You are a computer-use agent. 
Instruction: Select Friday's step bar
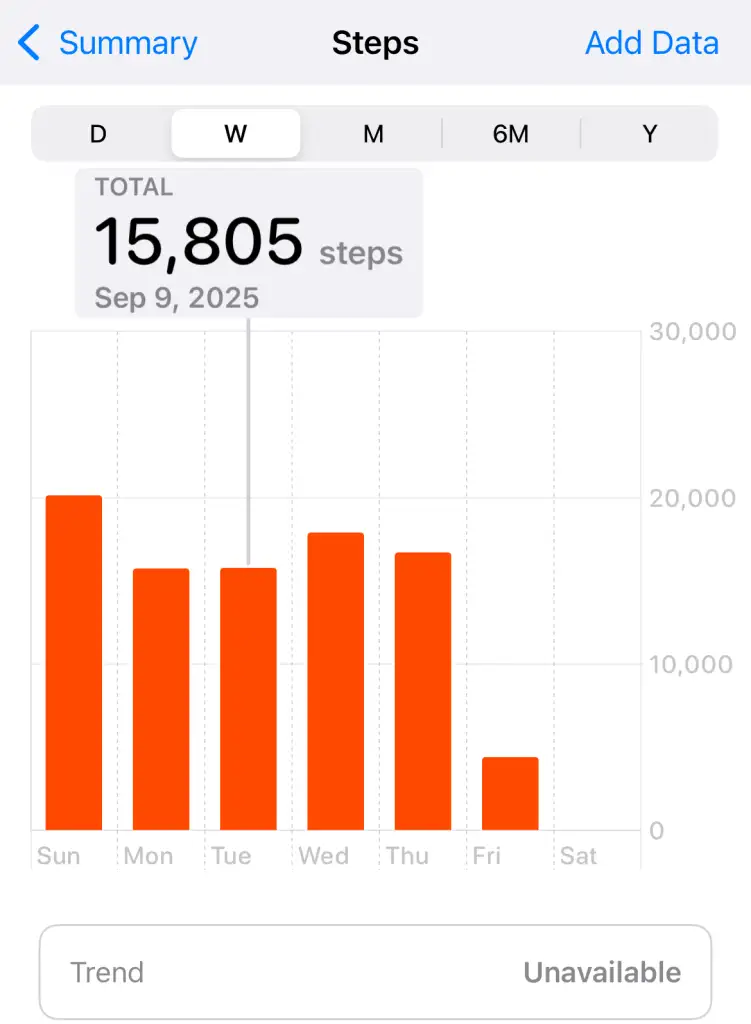510,794
